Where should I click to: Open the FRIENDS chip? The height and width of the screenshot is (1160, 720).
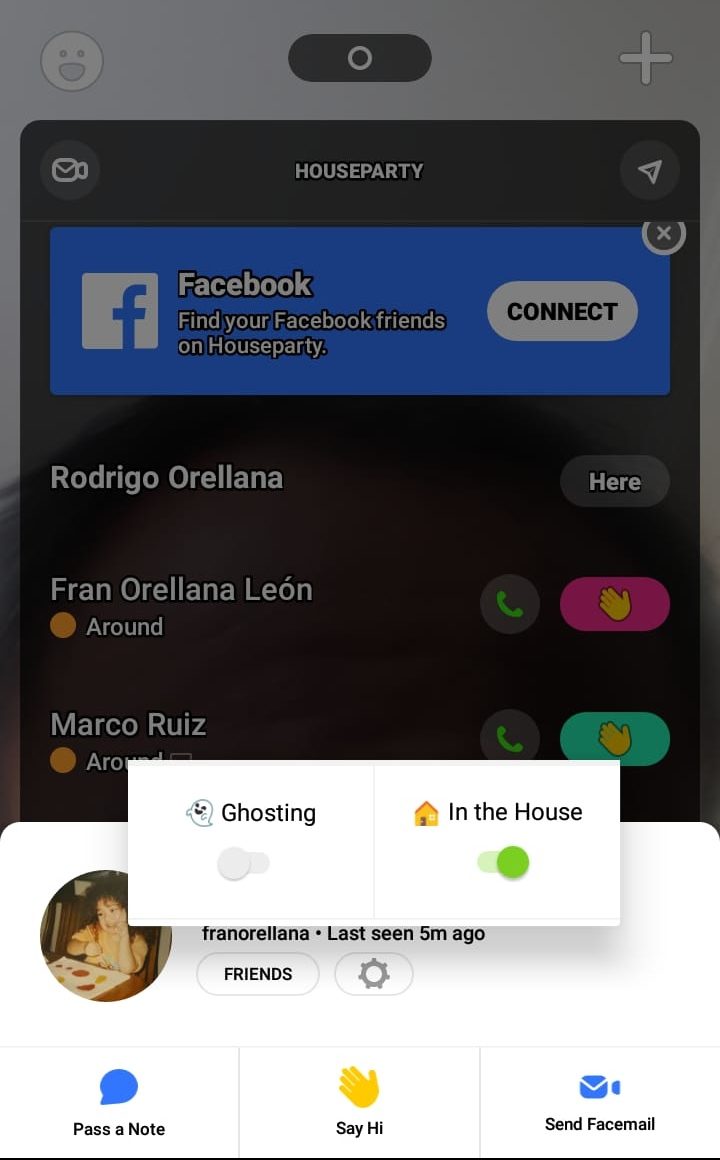click(x=258, y=974)
